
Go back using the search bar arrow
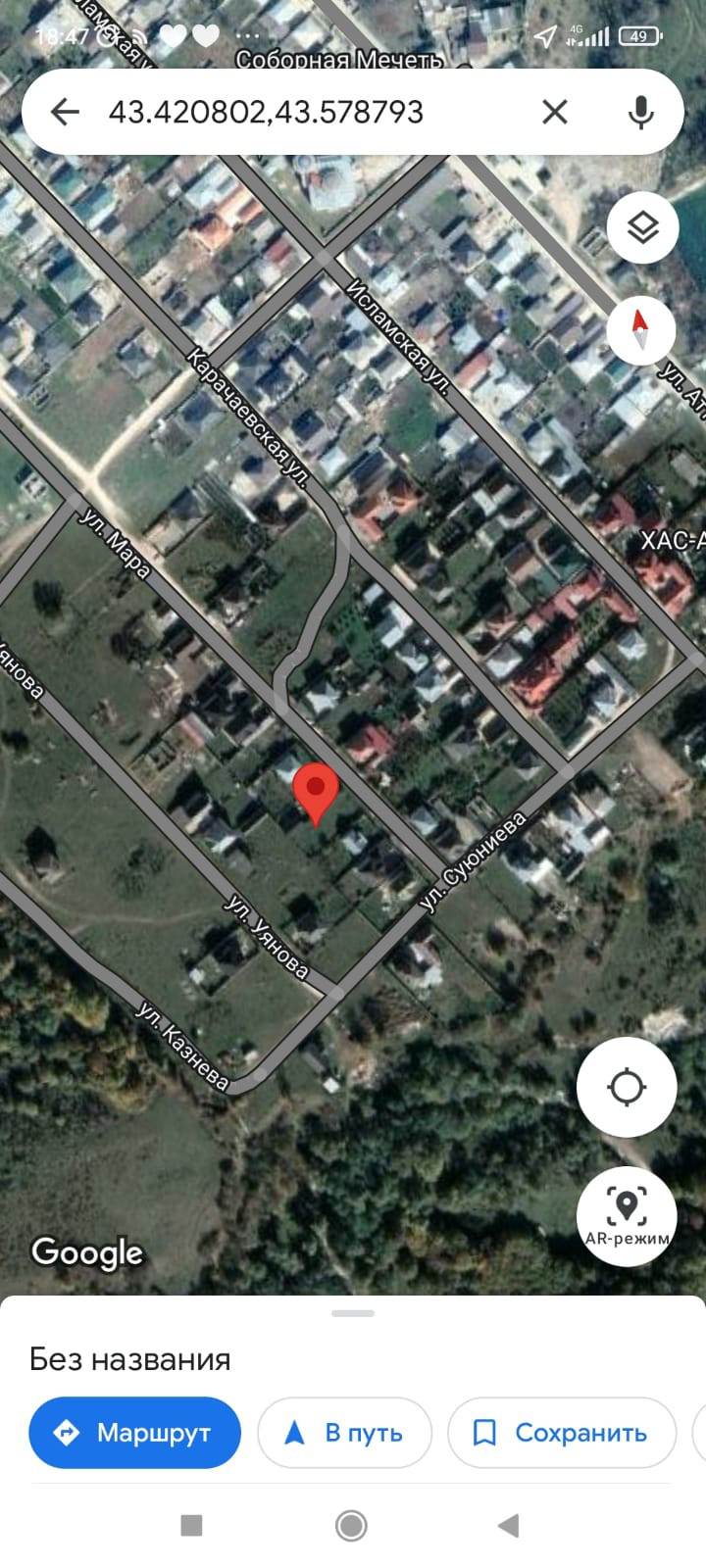point(65,112)
